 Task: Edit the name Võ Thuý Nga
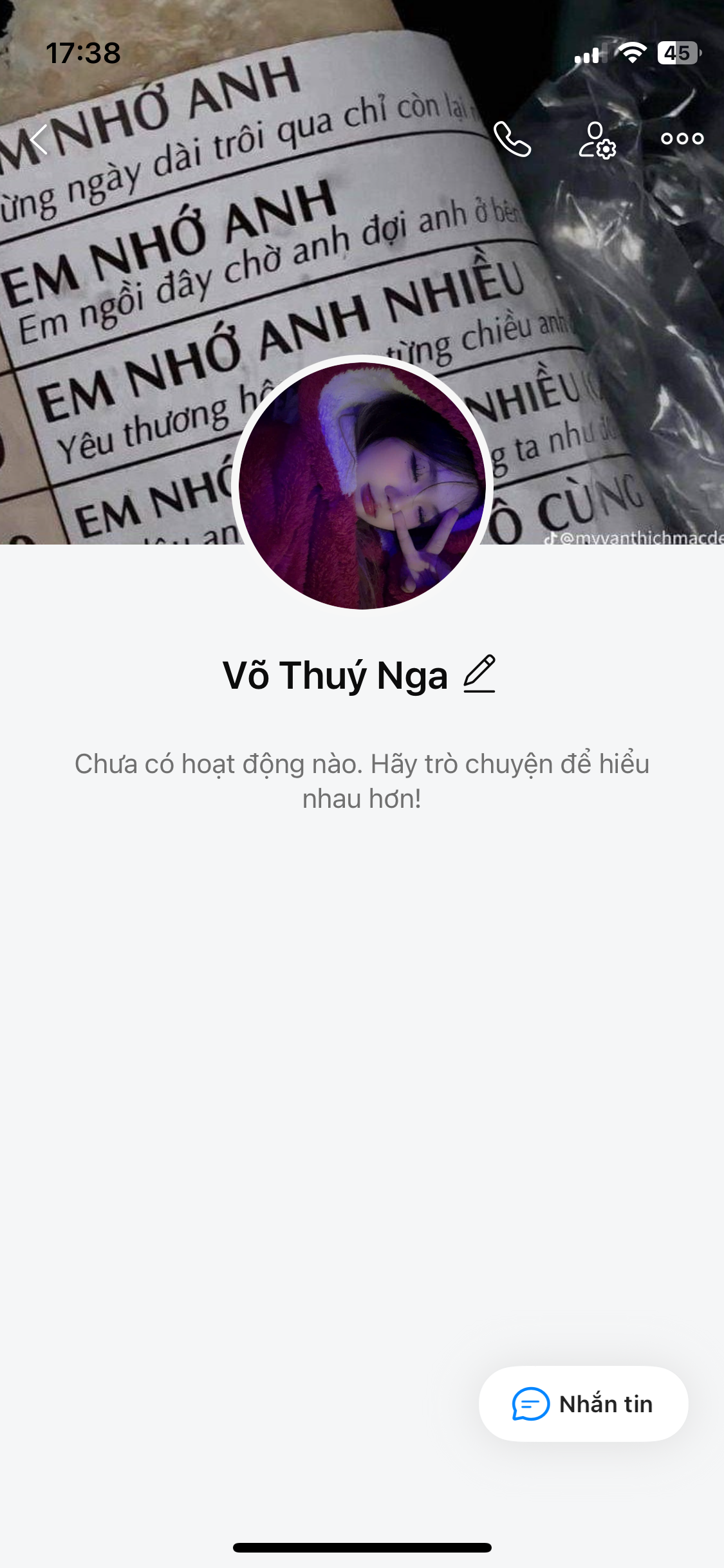click(479, 675)
